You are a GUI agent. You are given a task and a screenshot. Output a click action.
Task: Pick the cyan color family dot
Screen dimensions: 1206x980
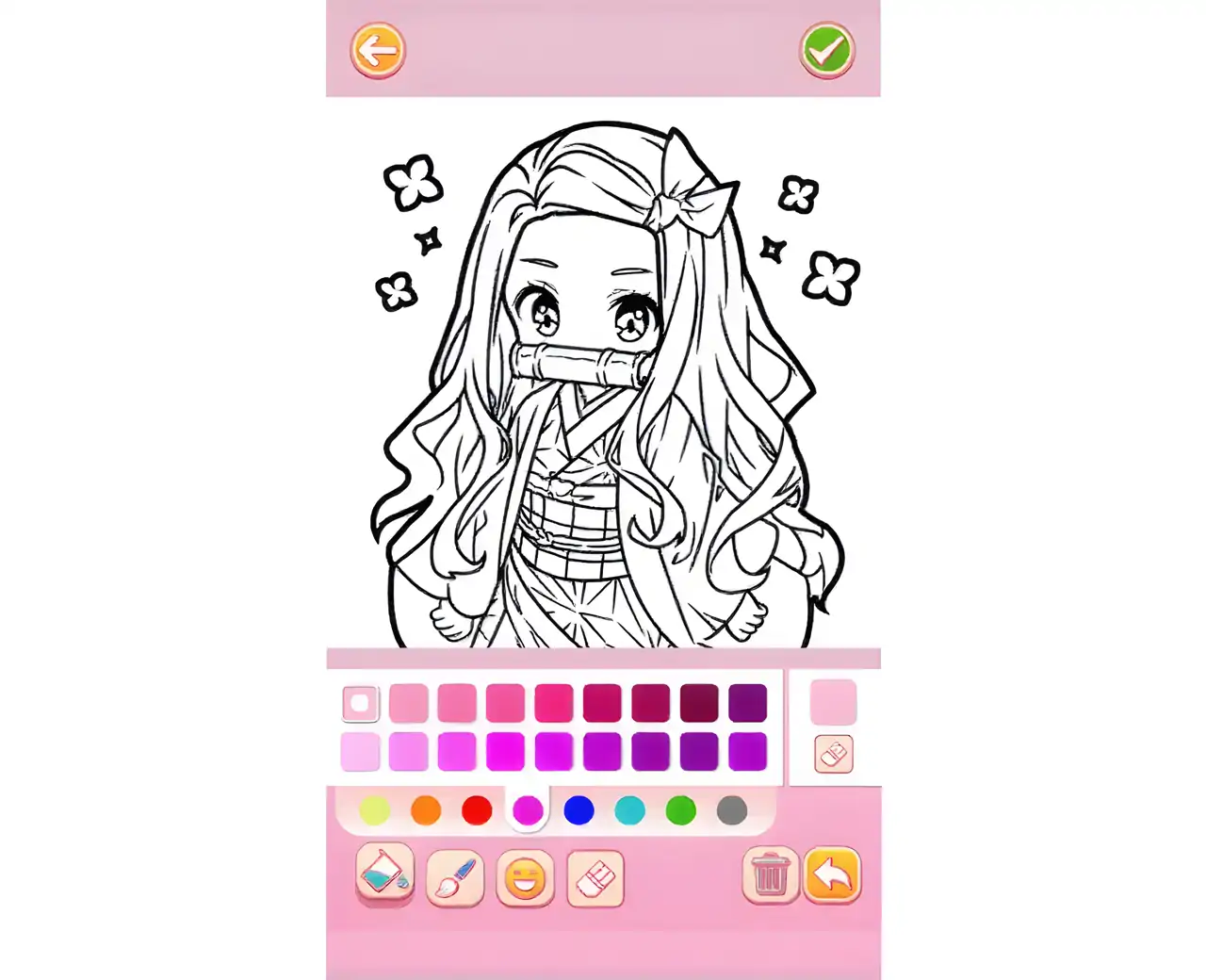(629, 809)
